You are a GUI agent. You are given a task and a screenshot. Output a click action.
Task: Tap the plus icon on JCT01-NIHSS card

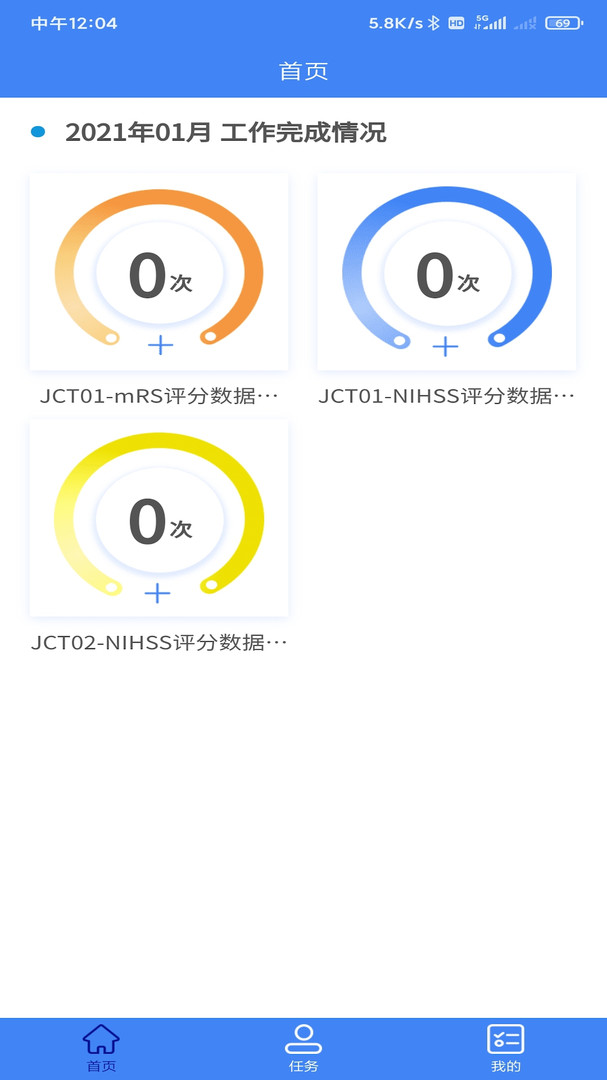[445, 346]
